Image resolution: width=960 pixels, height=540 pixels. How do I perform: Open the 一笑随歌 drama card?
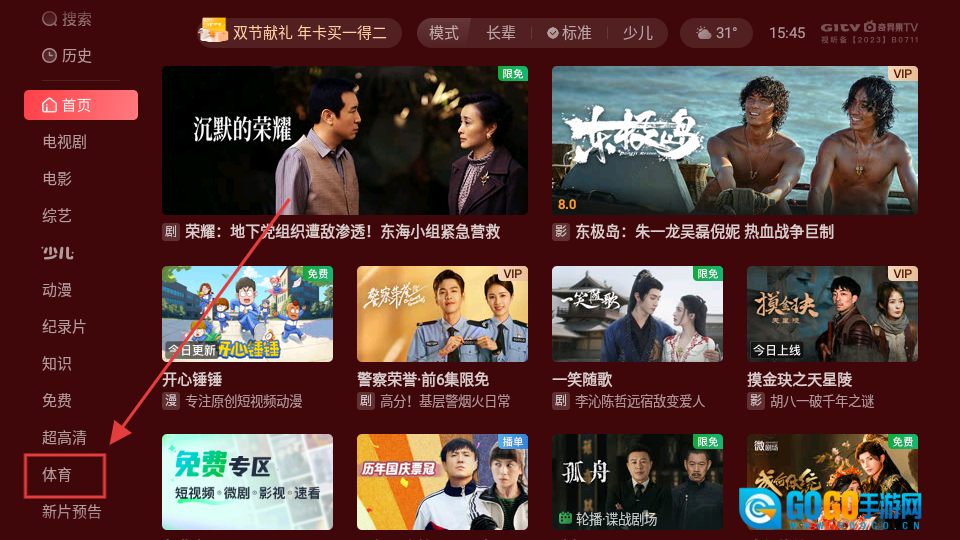coord(637,314)
